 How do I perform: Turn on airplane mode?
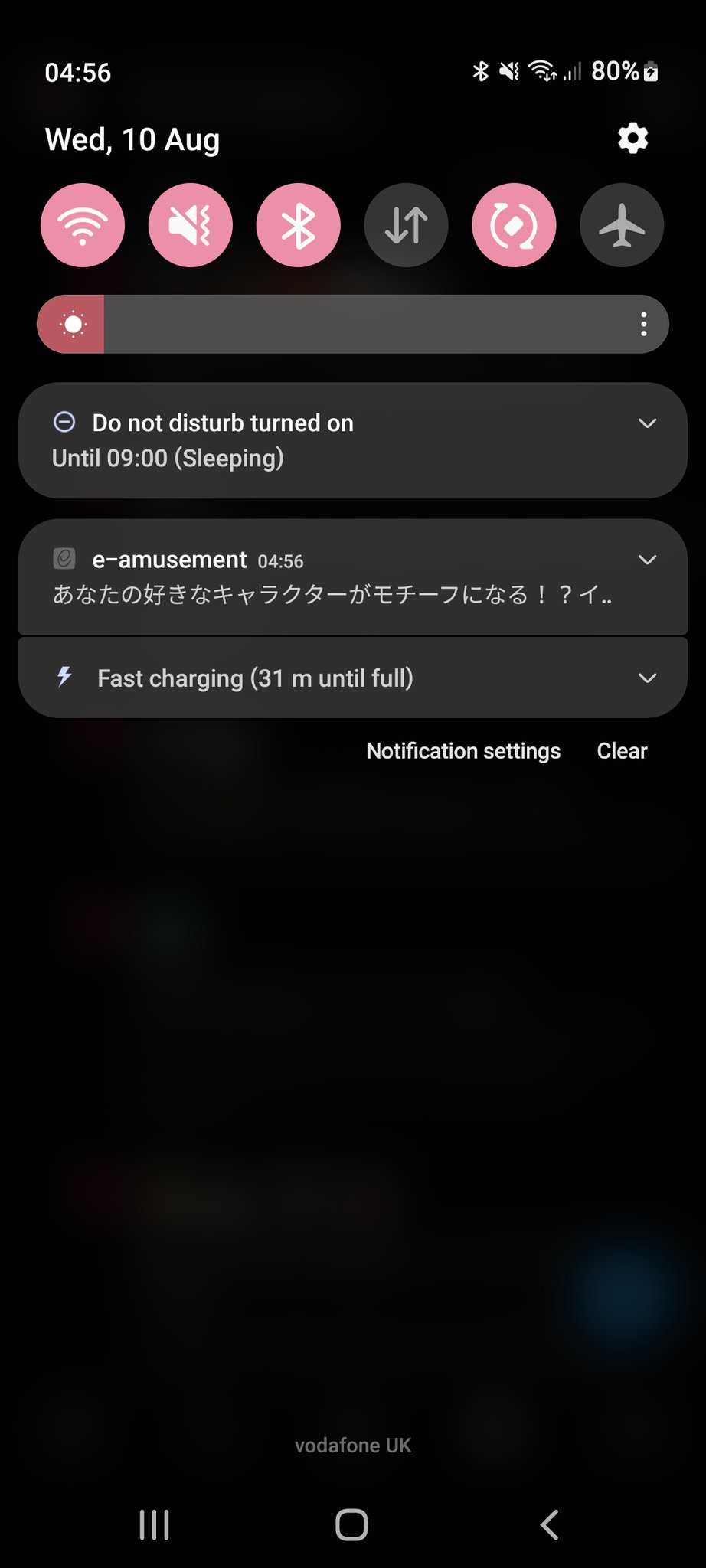click(622, 225)
